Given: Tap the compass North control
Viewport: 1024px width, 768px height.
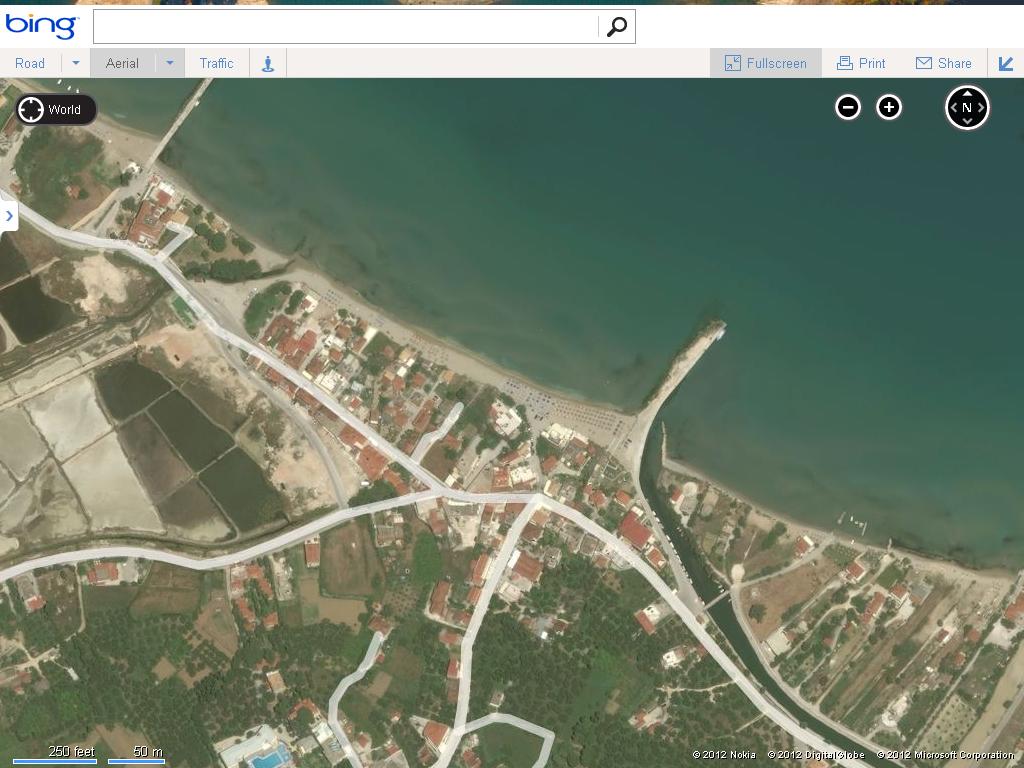Looking at the screenshot, I should tap(967, 107).
